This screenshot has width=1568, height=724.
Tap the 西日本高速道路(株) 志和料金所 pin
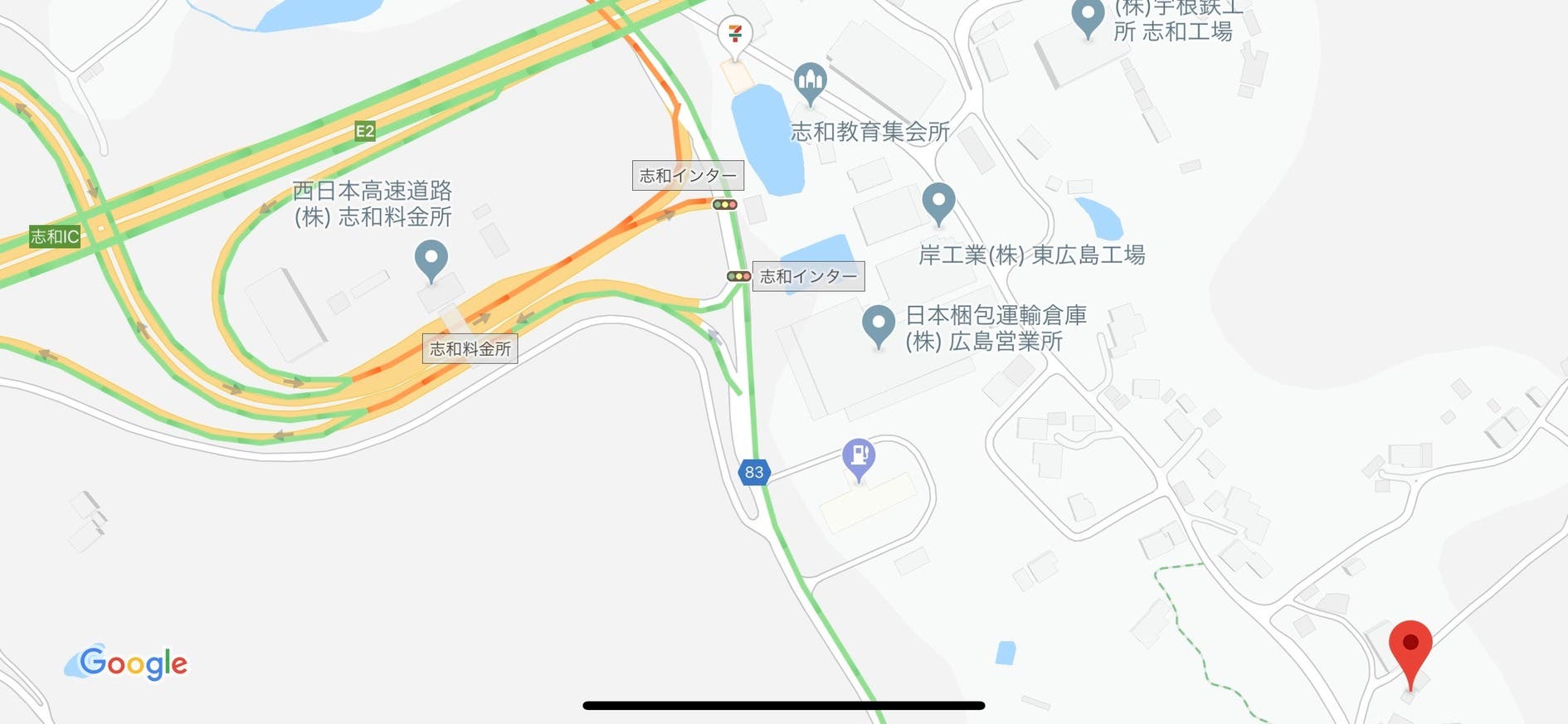tap(431, 258)
